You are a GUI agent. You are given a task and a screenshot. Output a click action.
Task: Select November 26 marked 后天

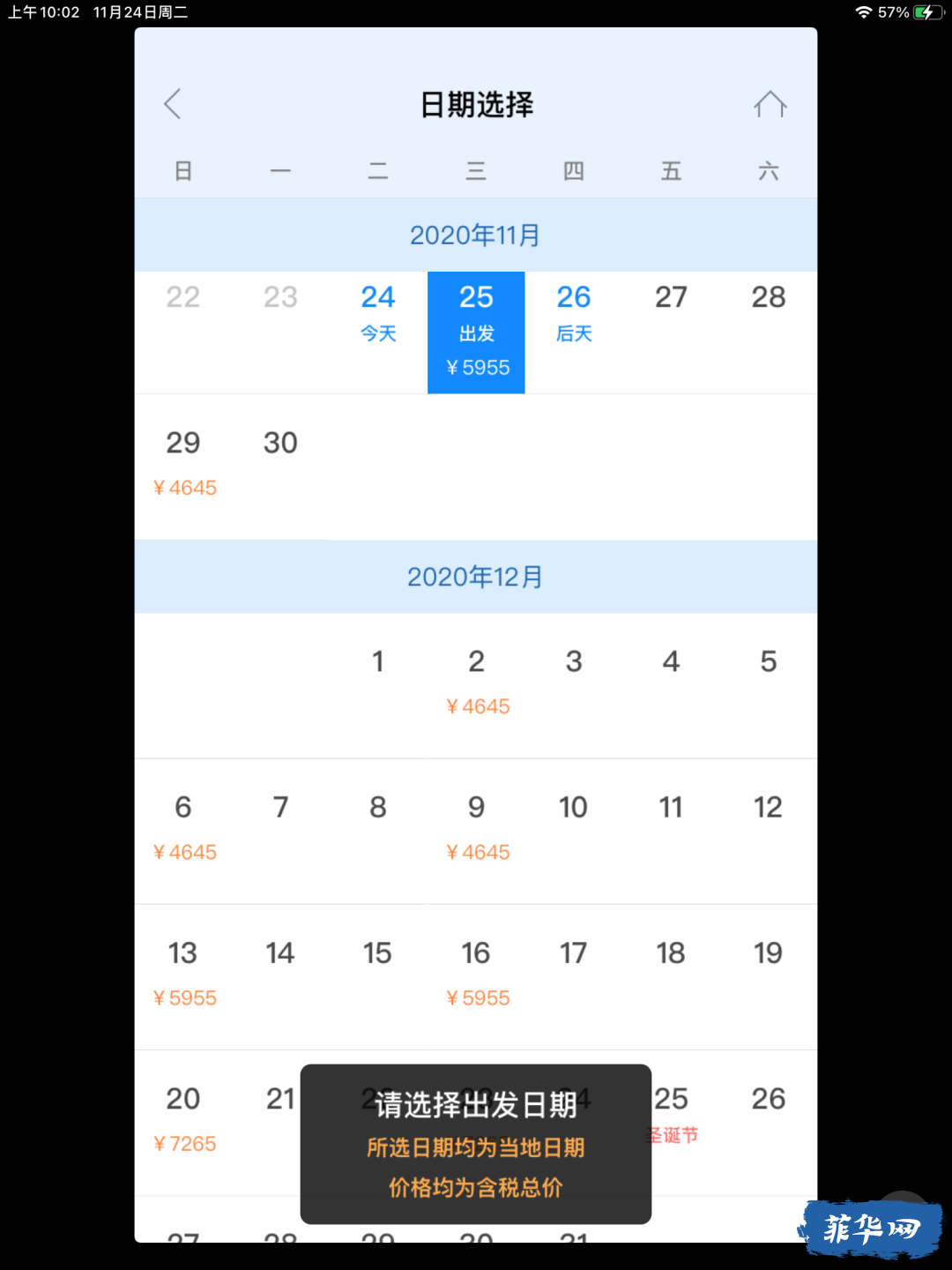pos(574,313)
